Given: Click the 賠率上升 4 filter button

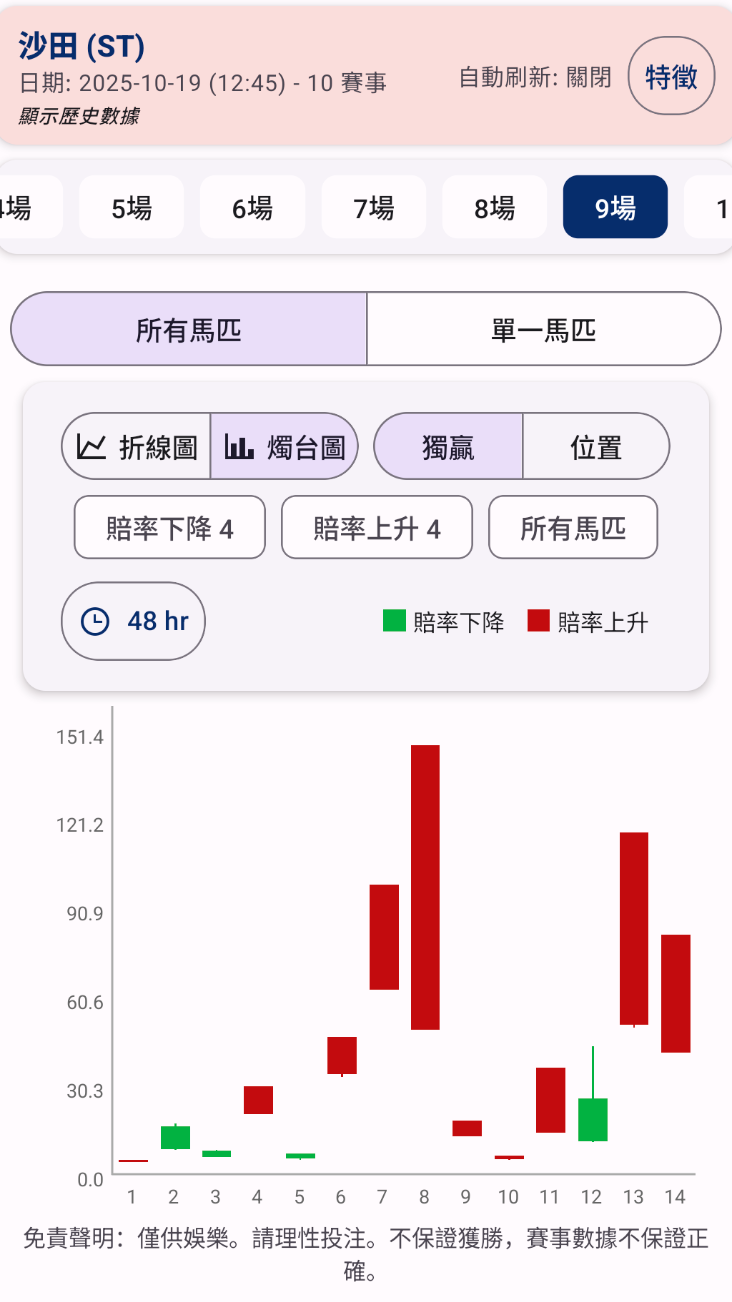Looking at the screenshot, I should (377, 527).
